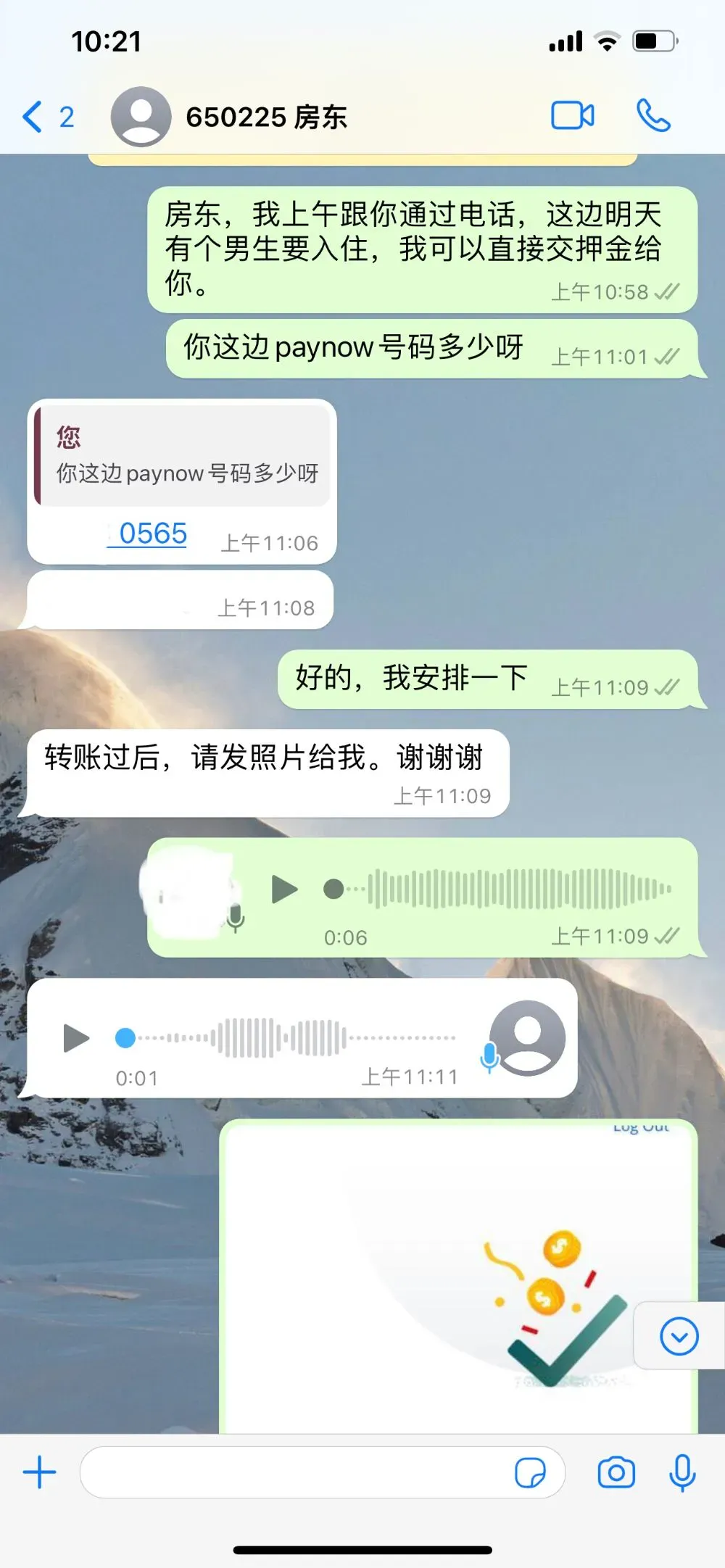This screenshot has width=725, height=1568.
Task: Start a video call with 650225 房东
Action: click(x=573, y=116)
